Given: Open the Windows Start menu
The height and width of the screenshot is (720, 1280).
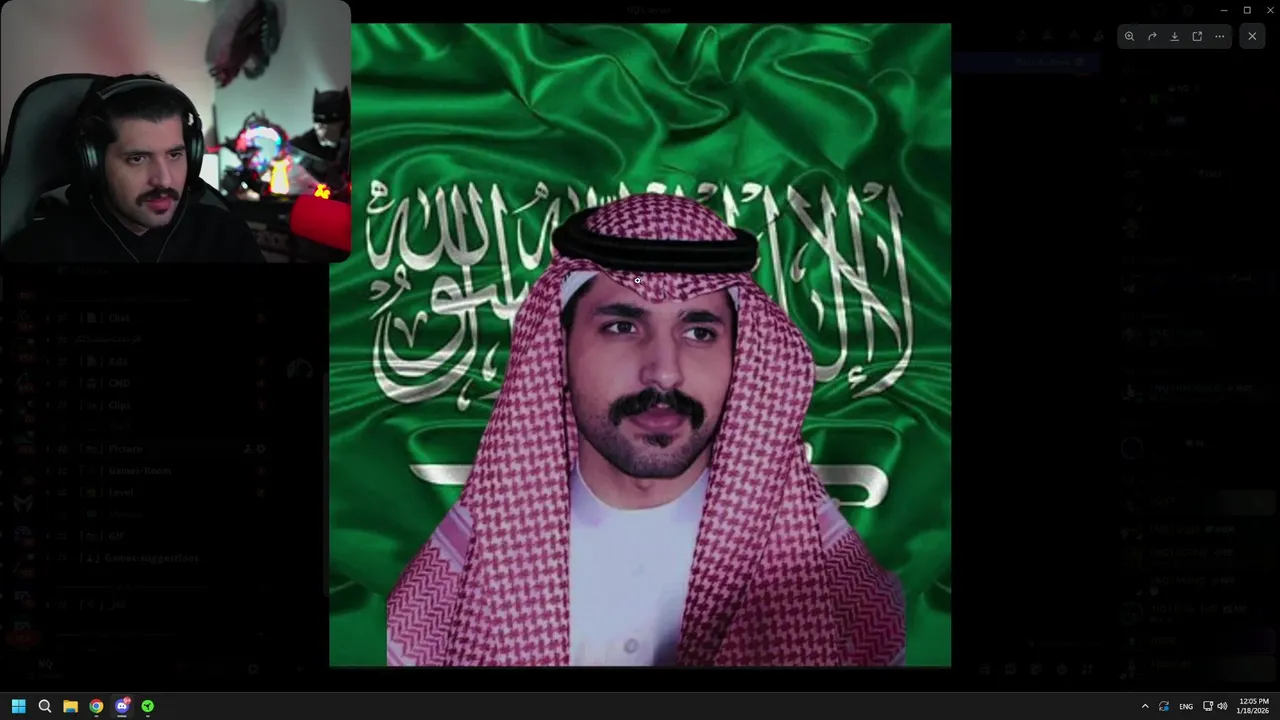Looking at the screenshot, I should pos(18,706).
